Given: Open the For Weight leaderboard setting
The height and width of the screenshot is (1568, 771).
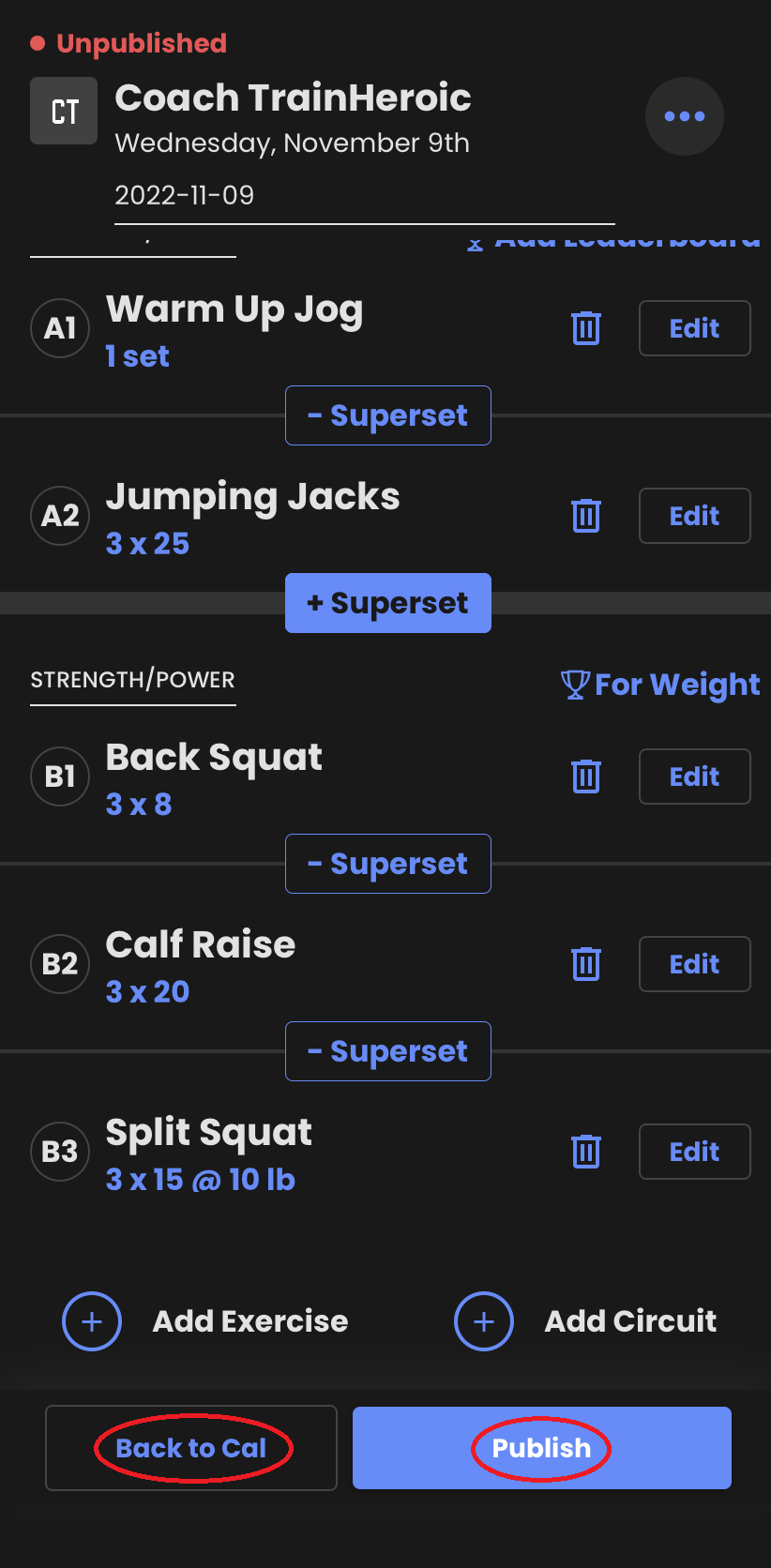Looking at the screenshot, I should [x=660, y=685].
